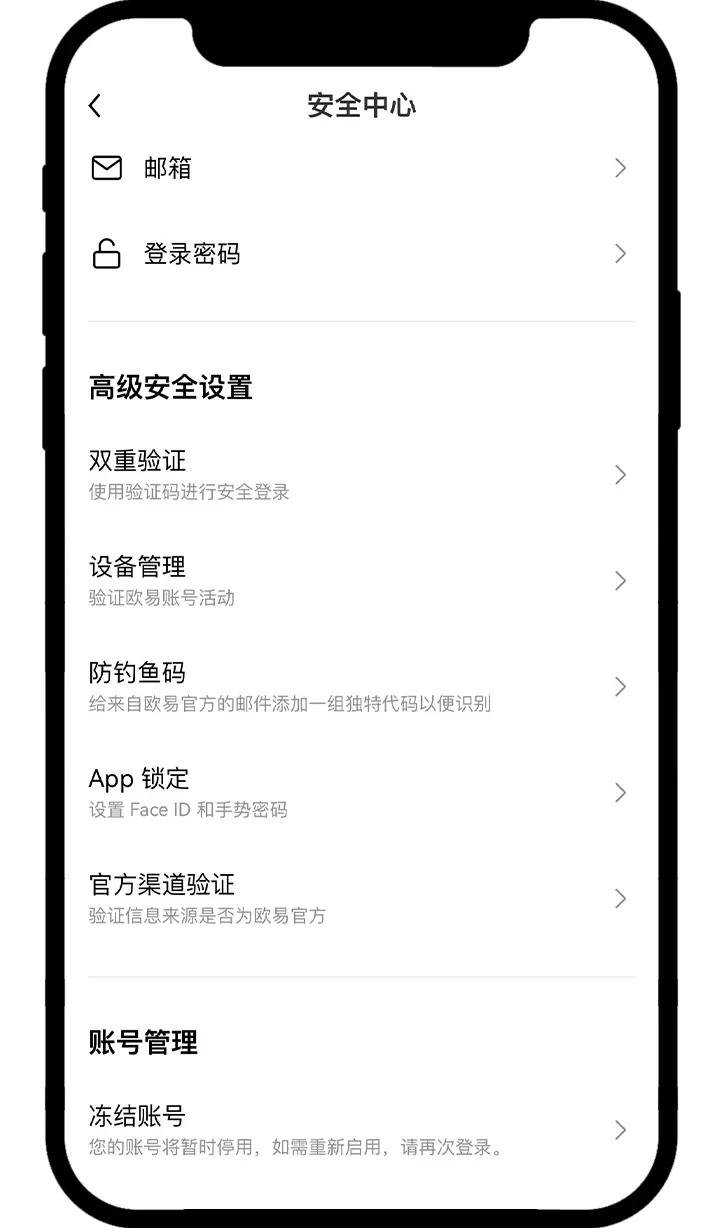Go back from 安全中心

pyautogui.click(x=95, y=106)
